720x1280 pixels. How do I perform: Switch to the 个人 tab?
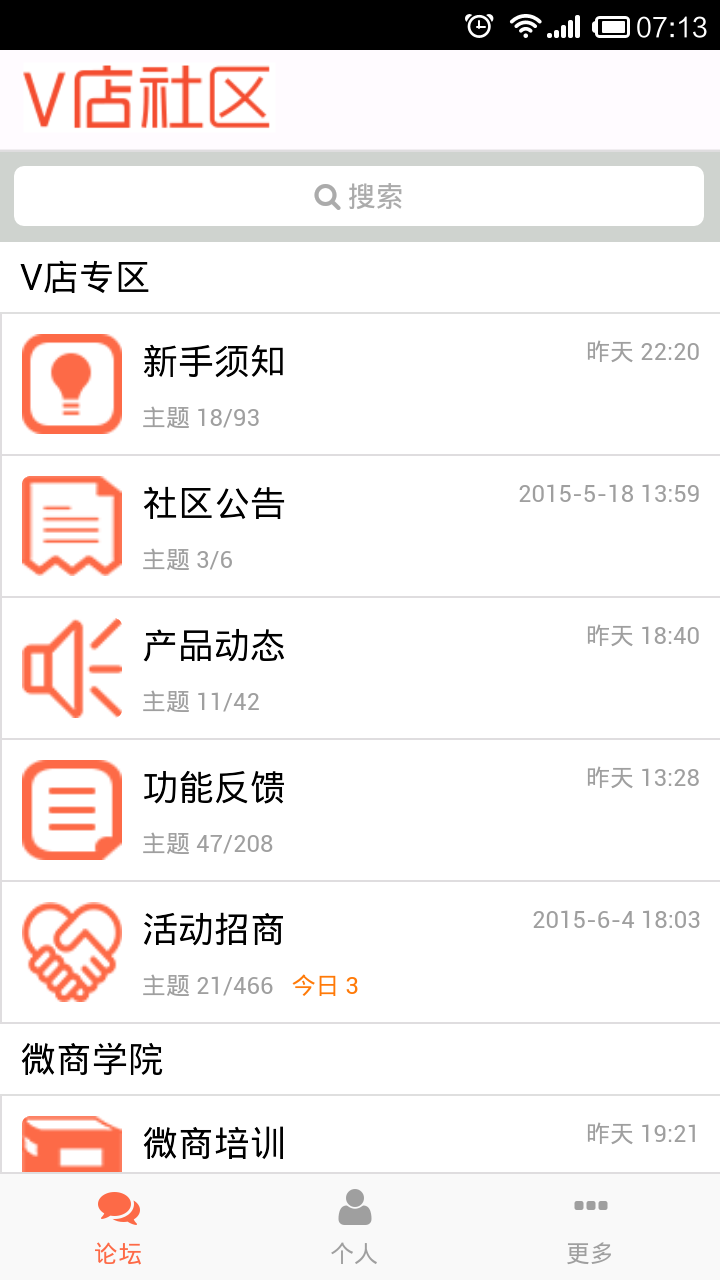click(x=354, y=1227)
